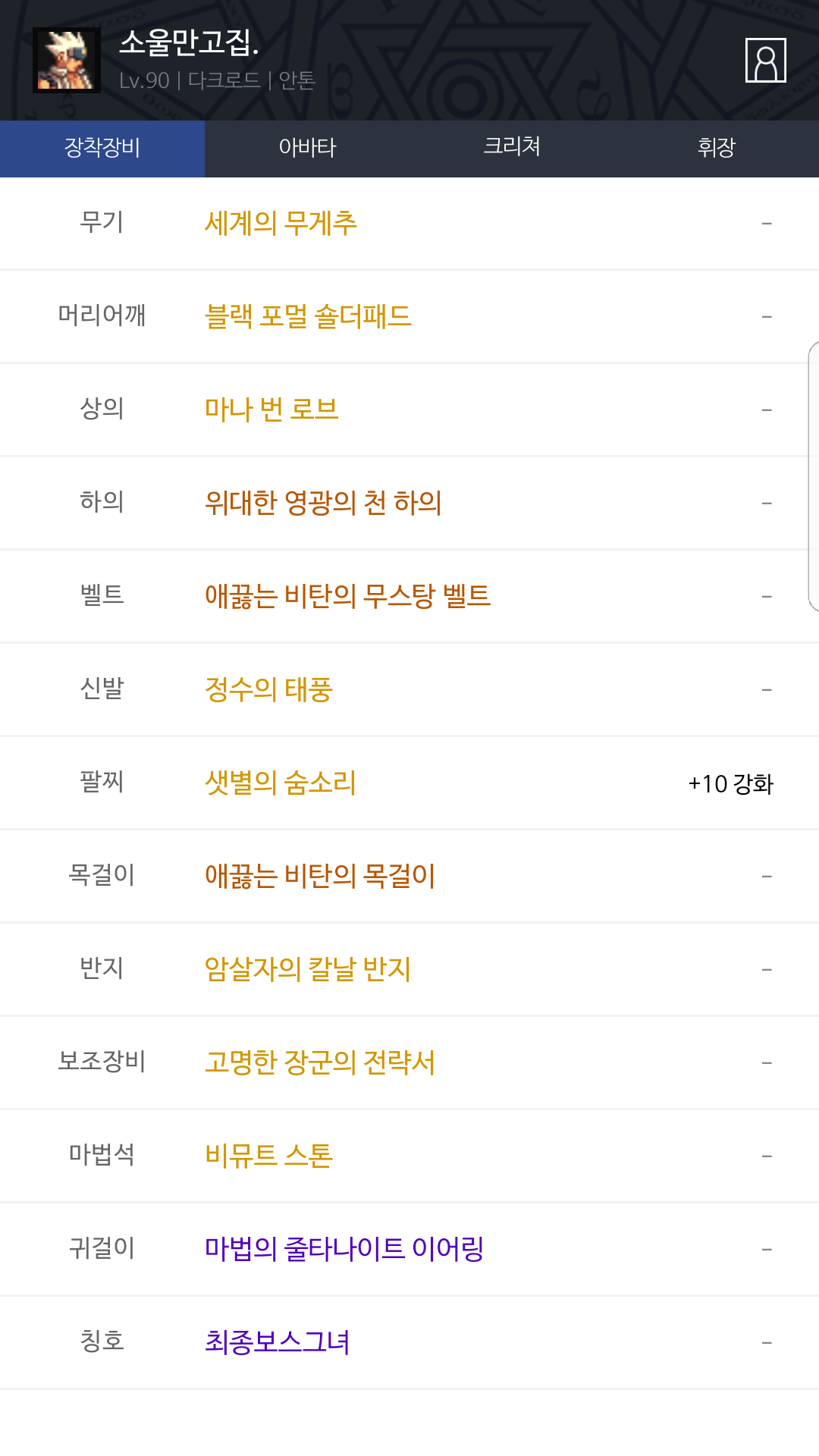Open bracelet 샛별의 숨소리
This screenshot has width=819, height=1456.
pyautogui.click(x=281, y=783)
